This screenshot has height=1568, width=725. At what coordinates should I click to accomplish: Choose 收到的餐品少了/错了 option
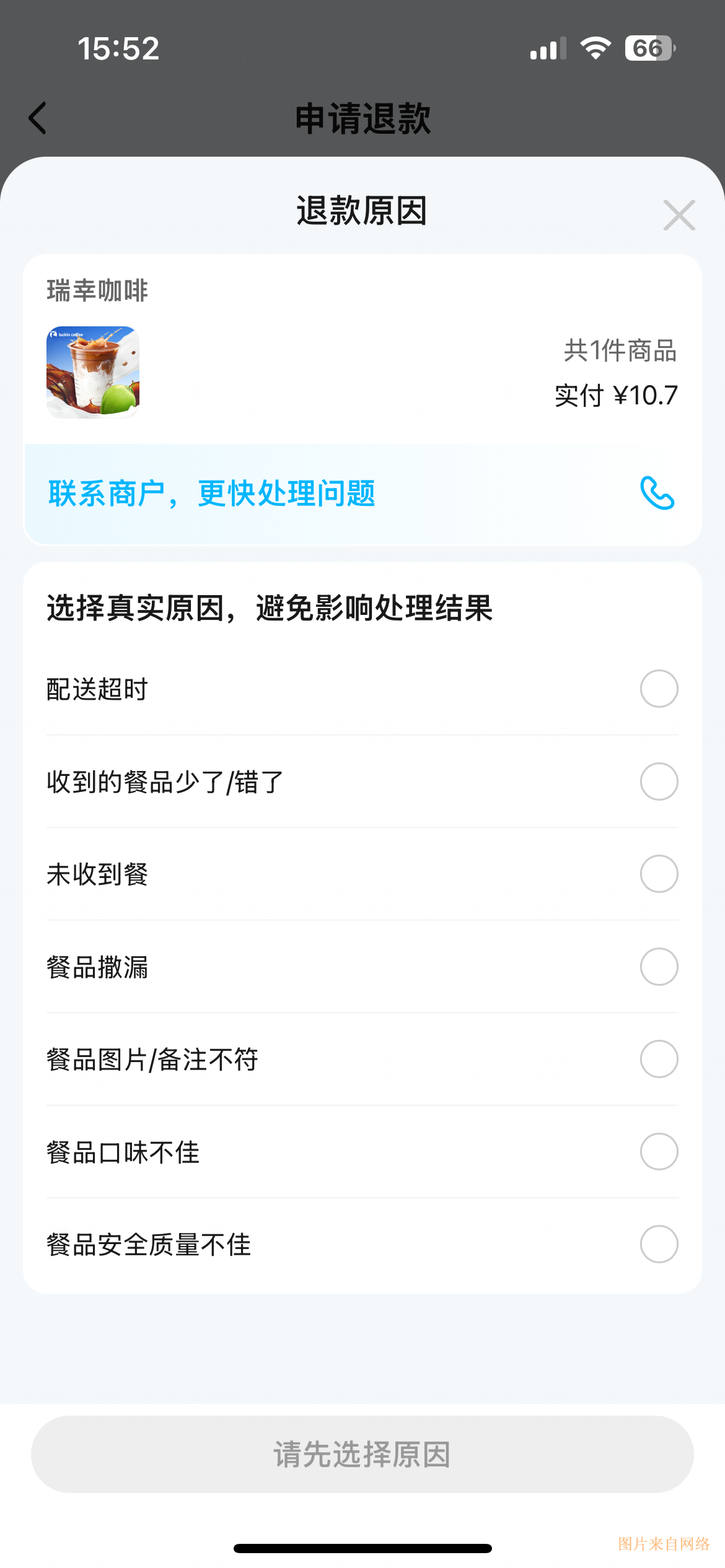pyautogui.click(x=659, y=782)
